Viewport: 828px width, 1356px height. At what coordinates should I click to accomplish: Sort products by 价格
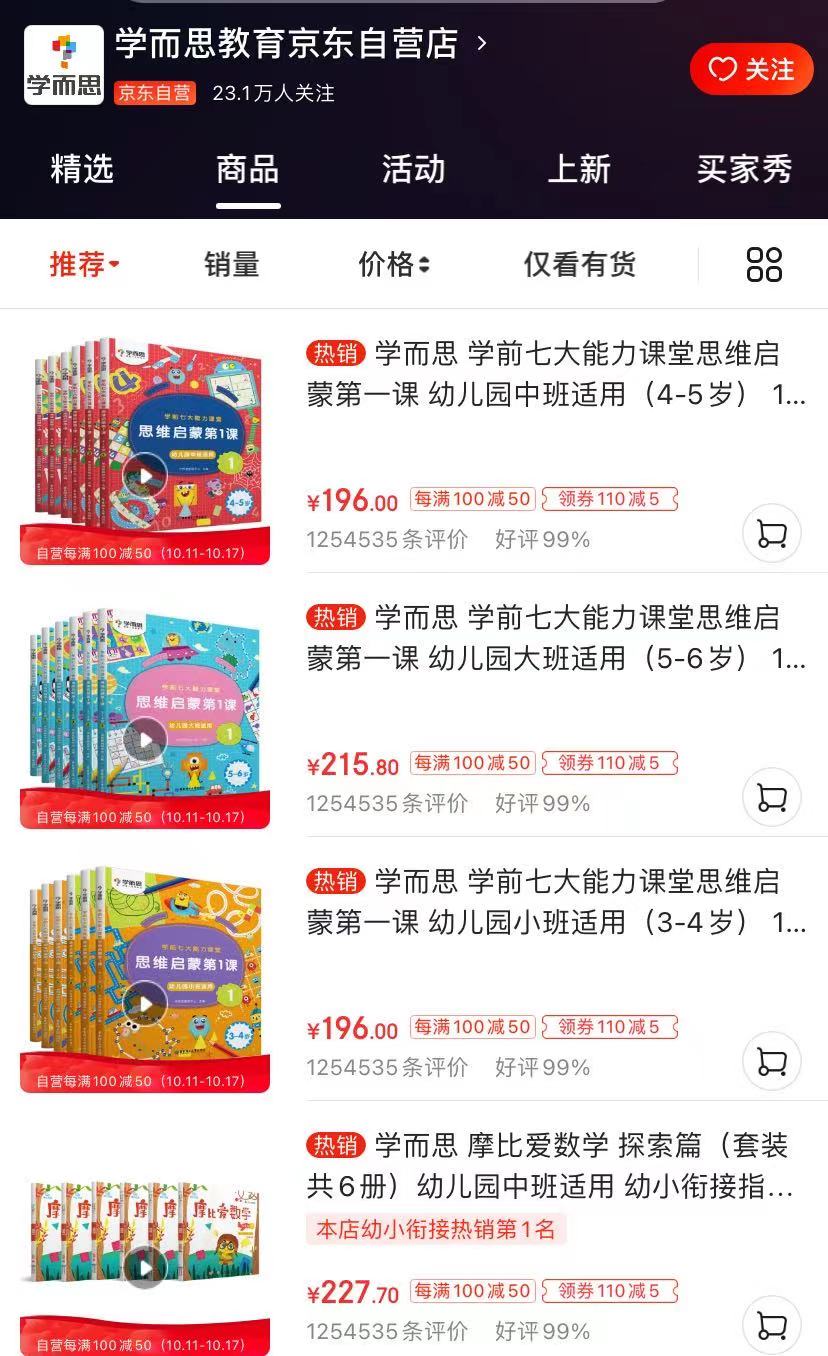pos(393,265)
